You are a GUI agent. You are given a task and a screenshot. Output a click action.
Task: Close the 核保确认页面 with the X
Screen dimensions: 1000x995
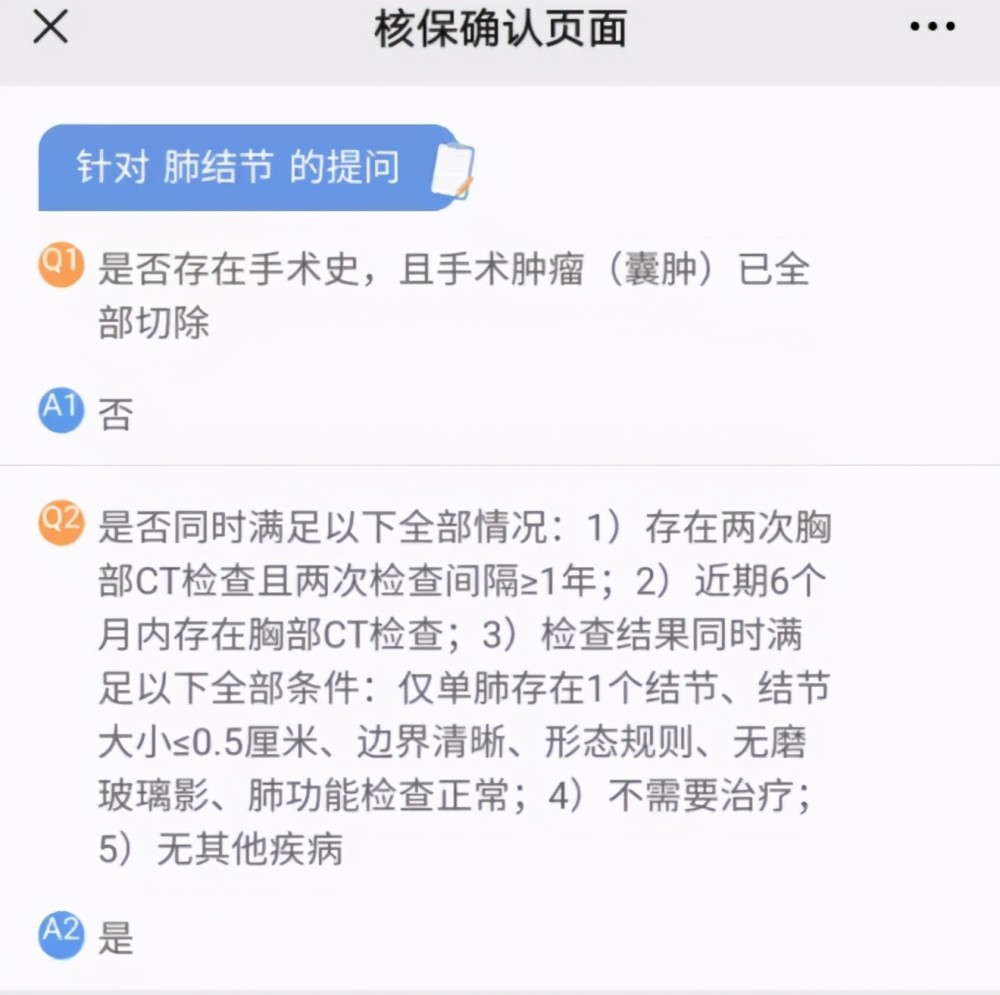tap(50, 28)
